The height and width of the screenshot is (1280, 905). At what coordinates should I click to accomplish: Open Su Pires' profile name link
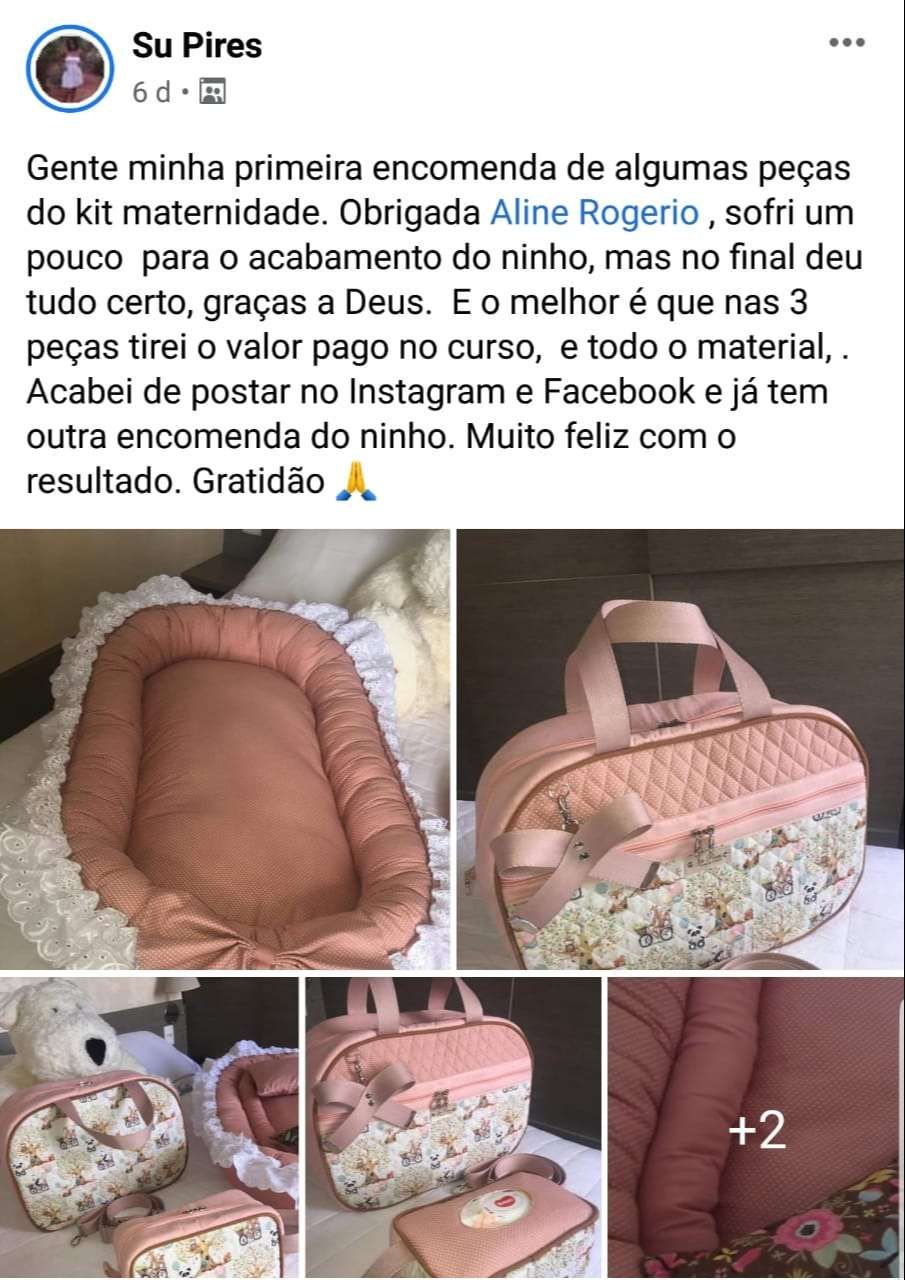pyautogui.click(x=196, y=45)
